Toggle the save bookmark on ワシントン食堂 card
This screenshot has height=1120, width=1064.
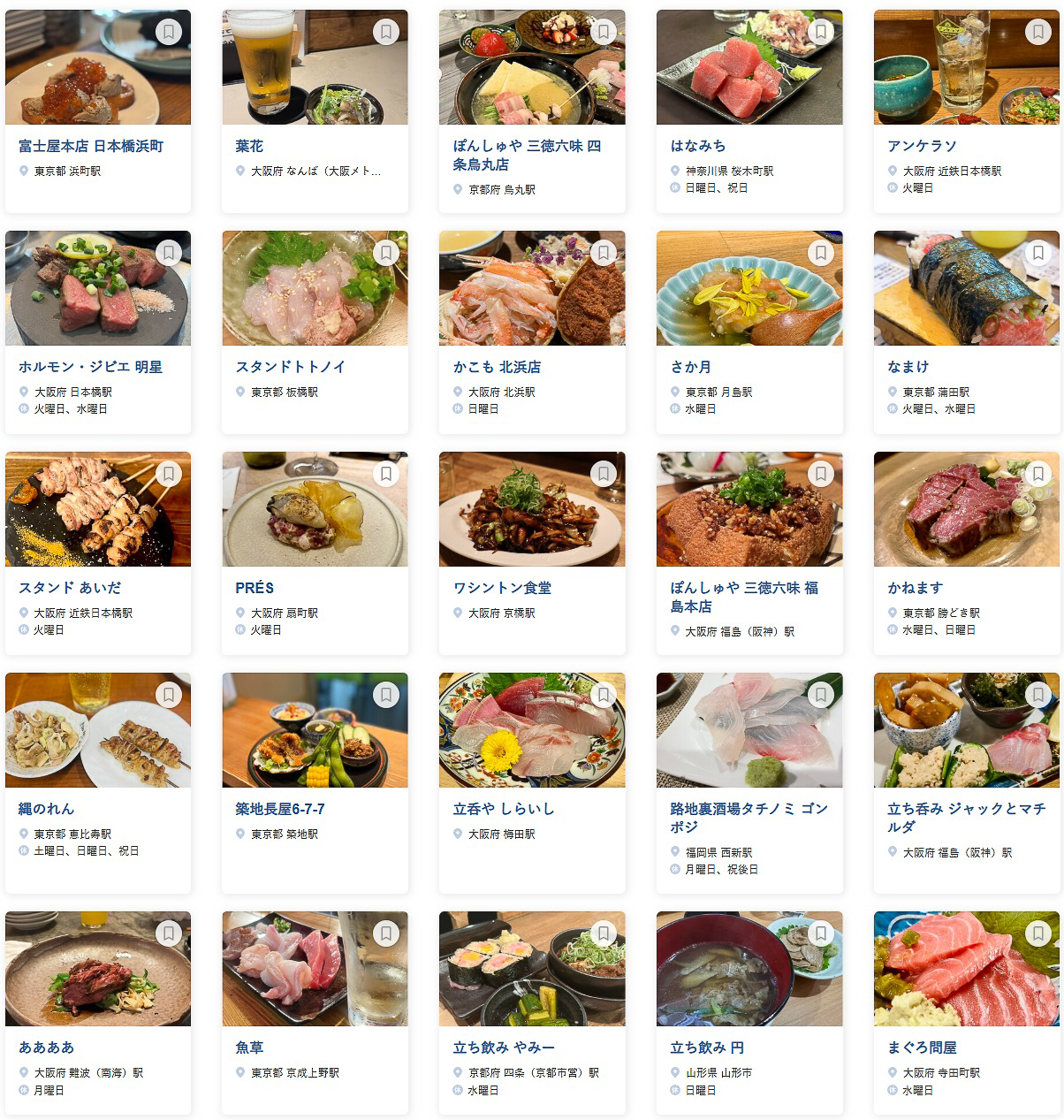603,474
